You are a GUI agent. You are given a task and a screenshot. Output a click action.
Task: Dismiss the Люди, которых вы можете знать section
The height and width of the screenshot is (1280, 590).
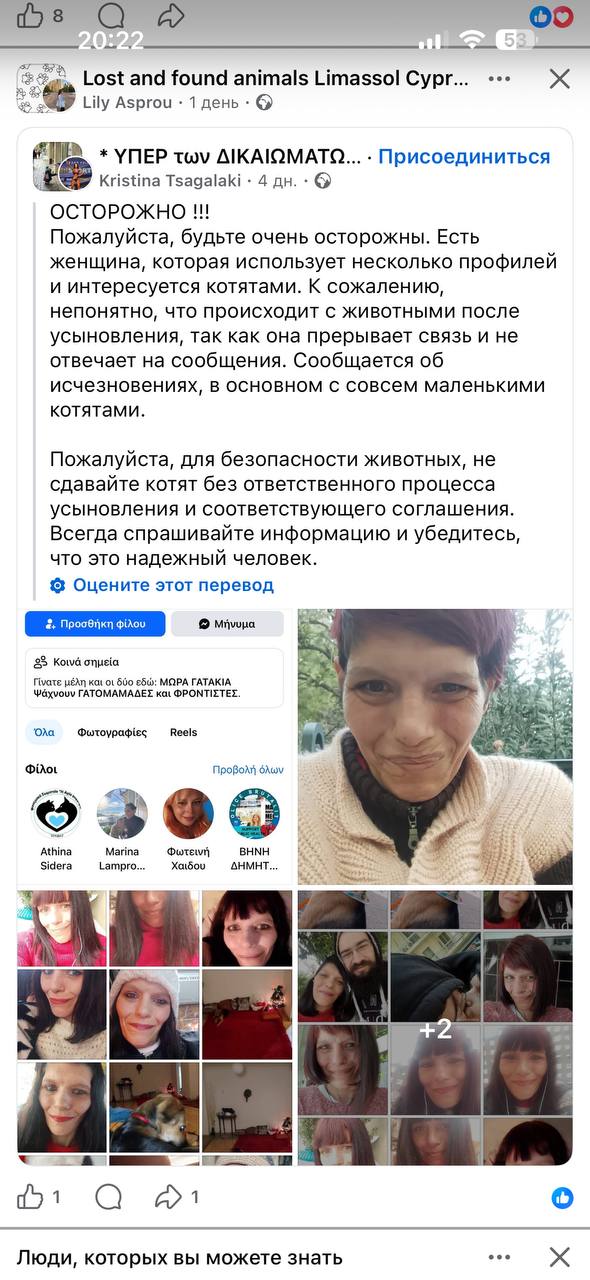pos(560,1257)
